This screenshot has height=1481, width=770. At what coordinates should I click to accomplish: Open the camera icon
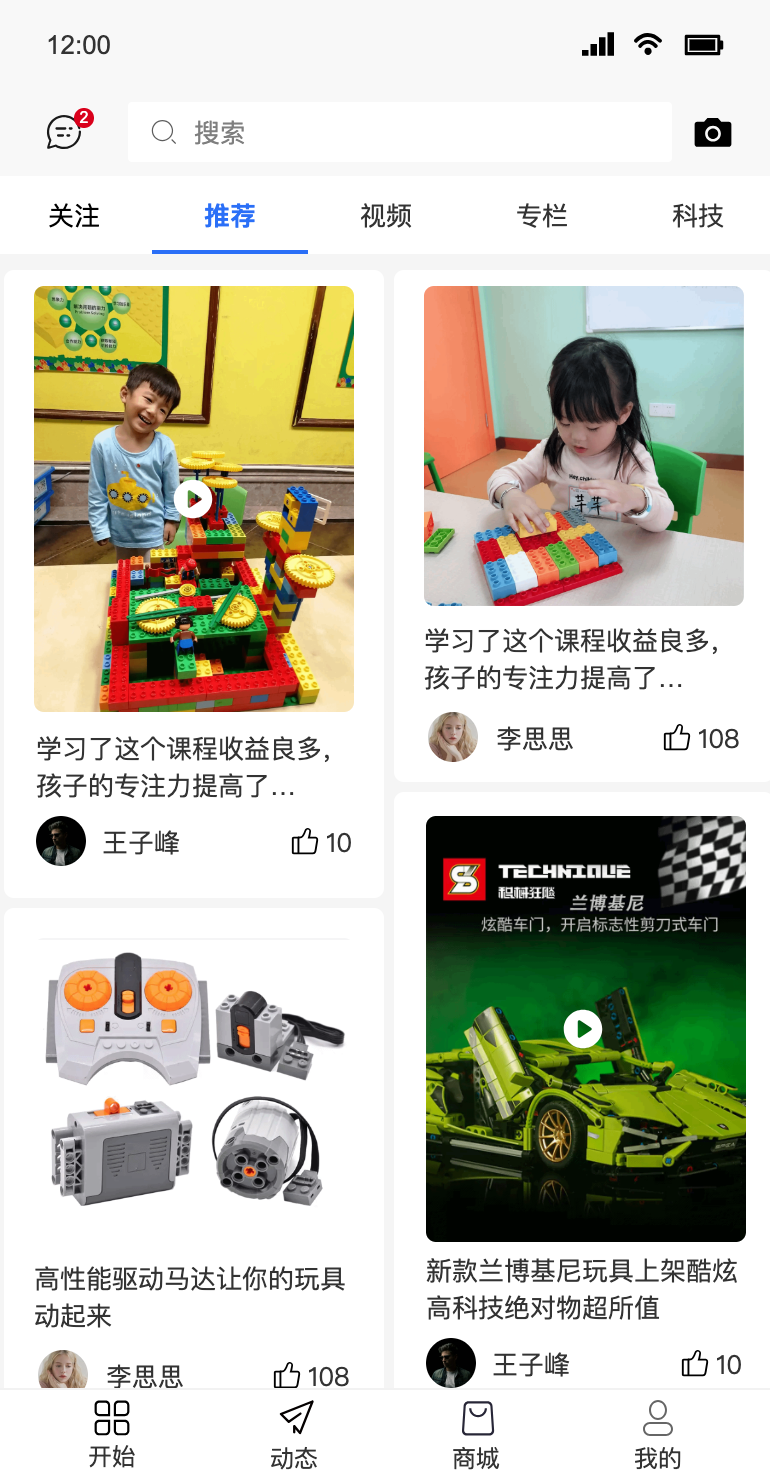pyautogui.click(x=713, y=132)
